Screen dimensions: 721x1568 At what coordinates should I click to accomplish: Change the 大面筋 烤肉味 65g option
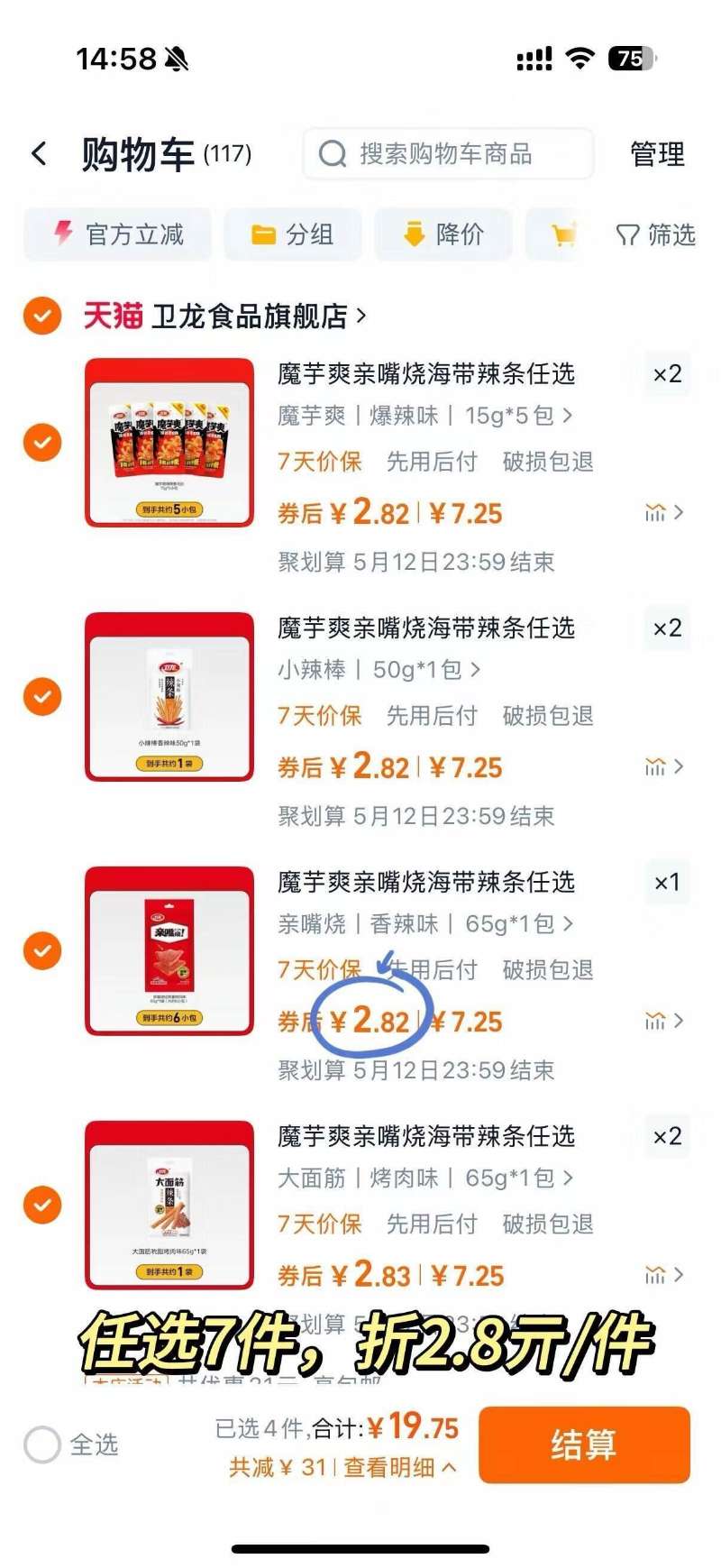tap(424, 1178)
